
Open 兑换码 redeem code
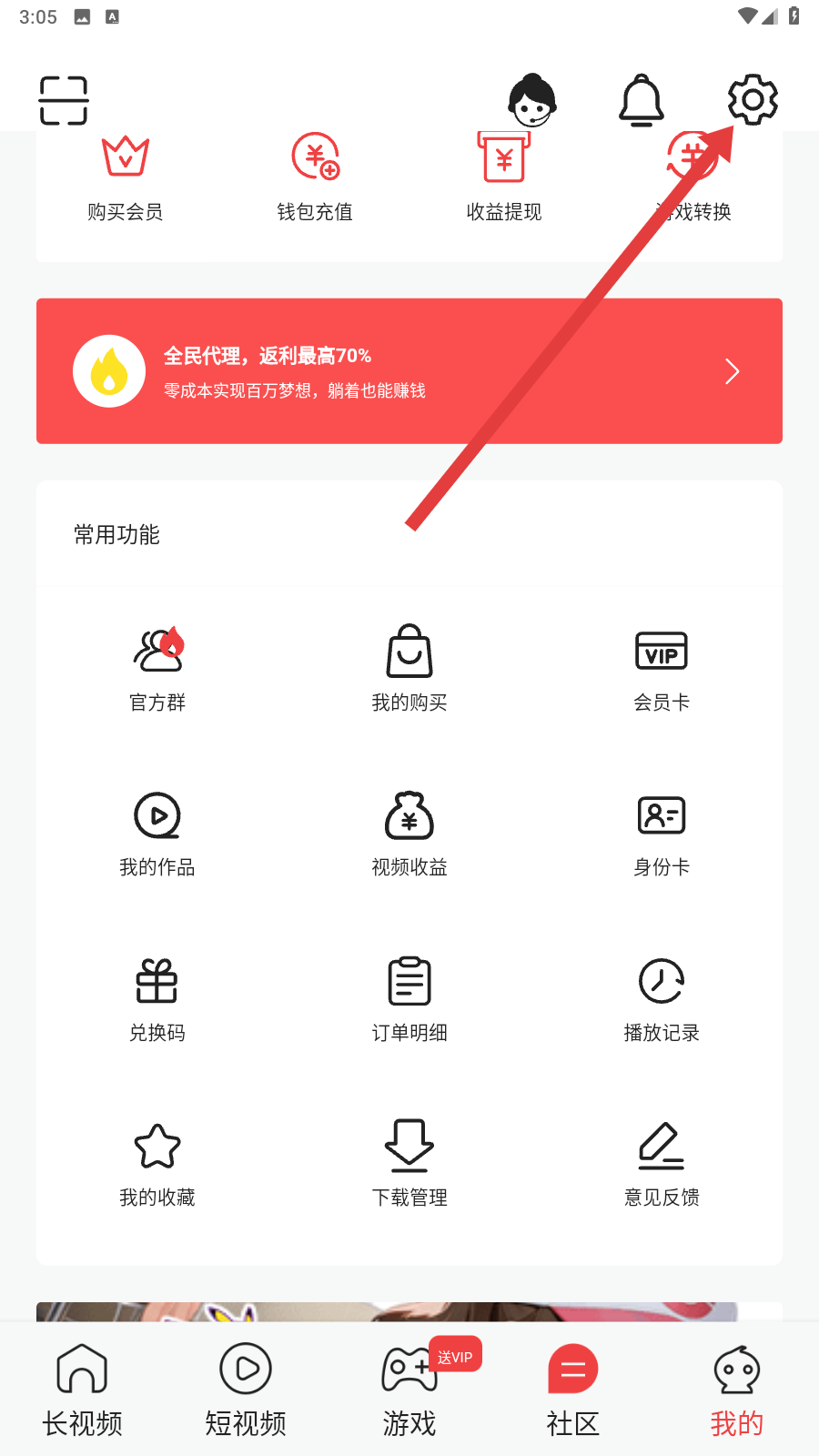(157, 999)
